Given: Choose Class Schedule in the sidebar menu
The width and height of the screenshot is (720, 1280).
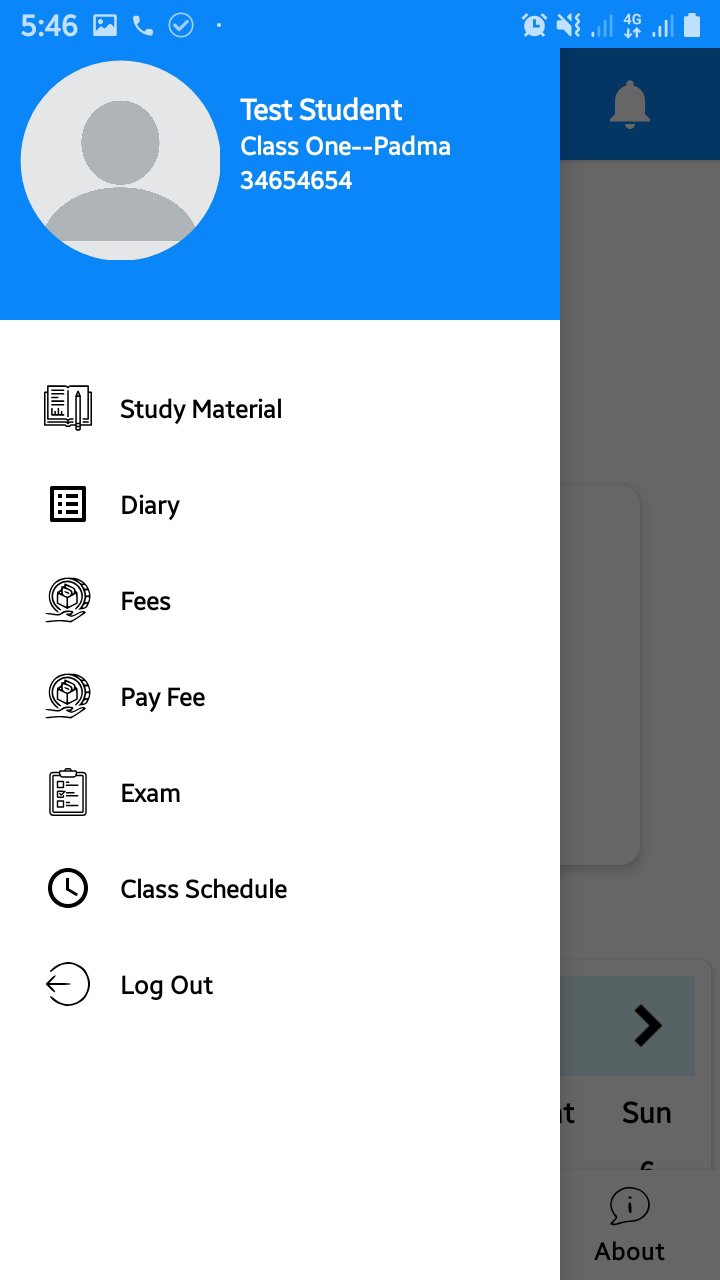Looking at the screenshot, I should point(203,888).
